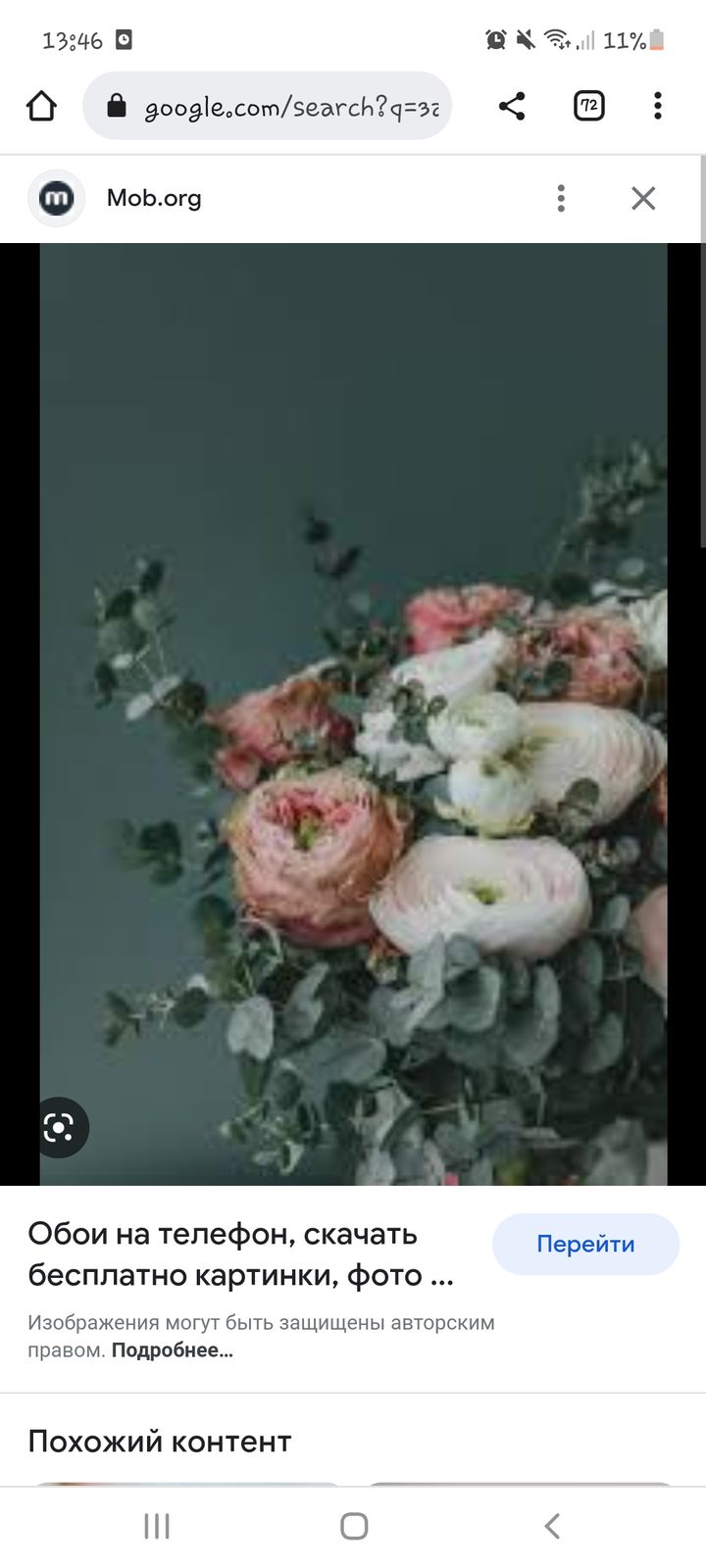Open the Mob.org source site

pyautogui.click(x=154, y=198)
